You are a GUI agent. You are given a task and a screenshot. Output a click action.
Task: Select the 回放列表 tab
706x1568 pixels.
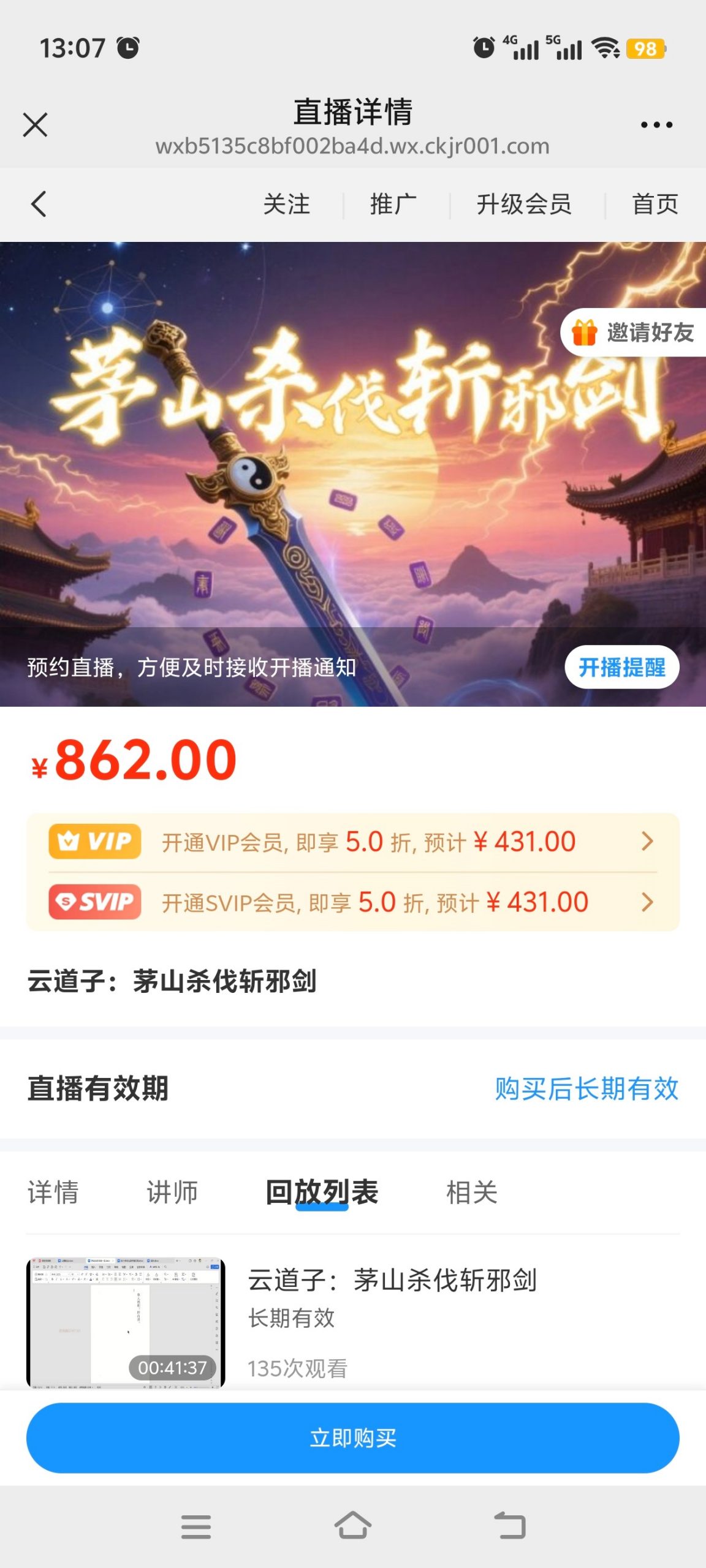point(322,1193)
